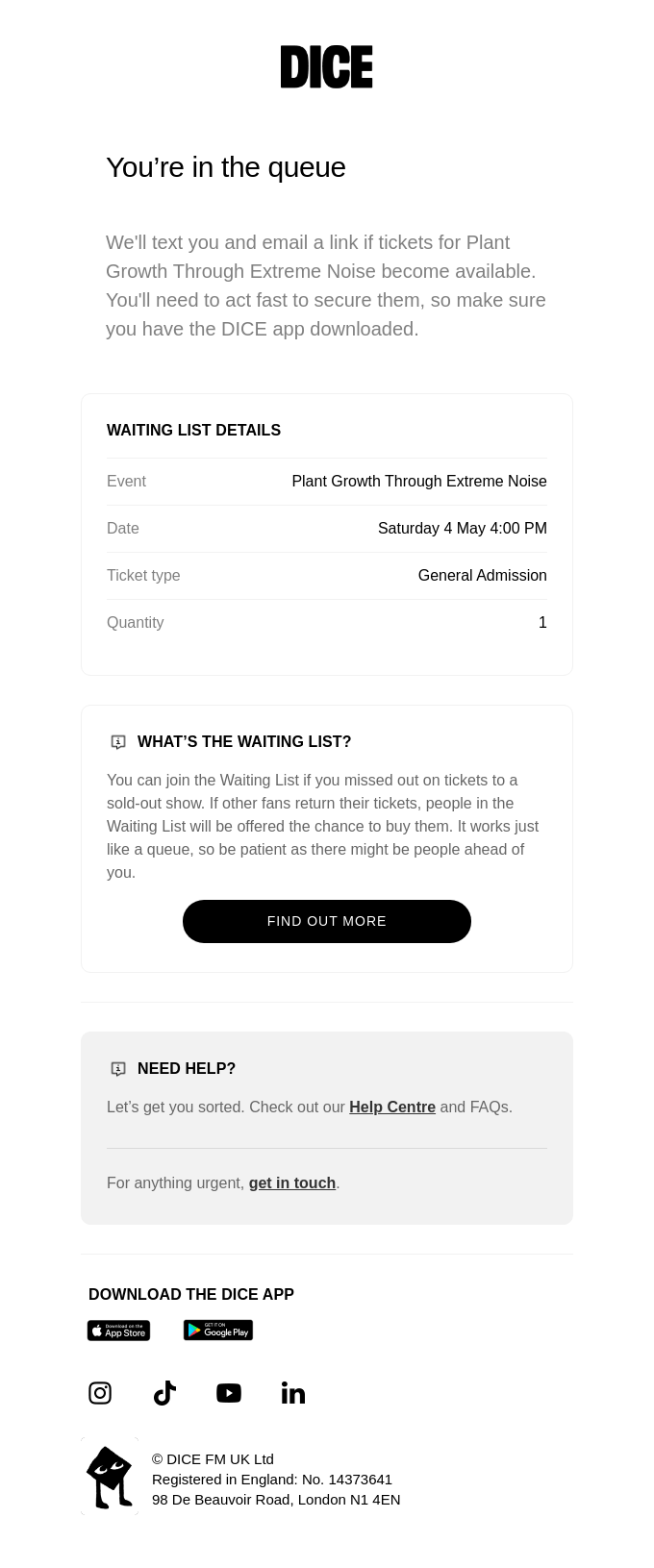Viewport: 654px width, 1568px height.
Task: Follow the get in touch link
Action: [x=291, y=1182]
